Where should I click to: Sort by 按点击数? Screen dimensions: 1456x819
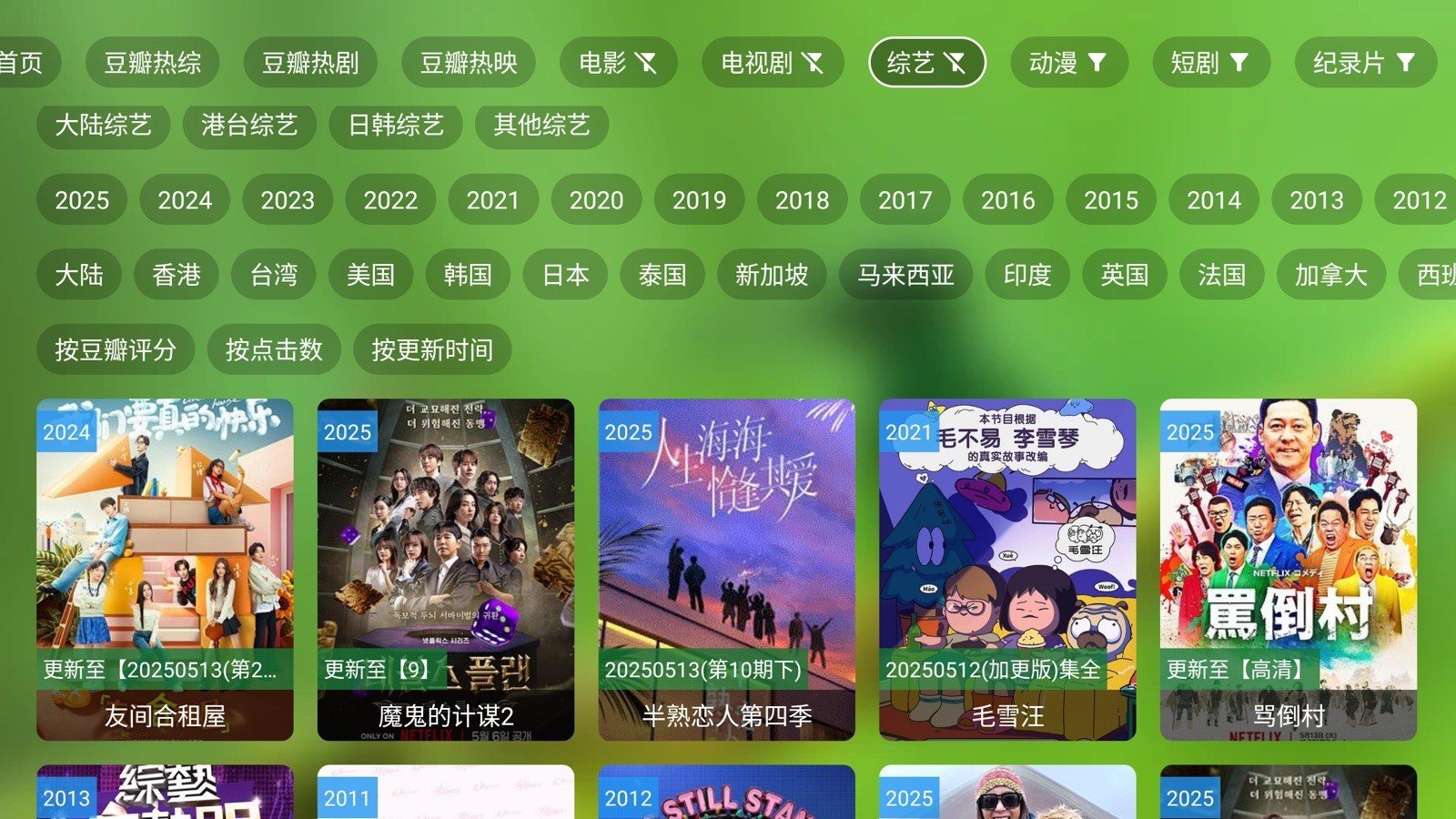pyautogui.click(x=274, y=349)
